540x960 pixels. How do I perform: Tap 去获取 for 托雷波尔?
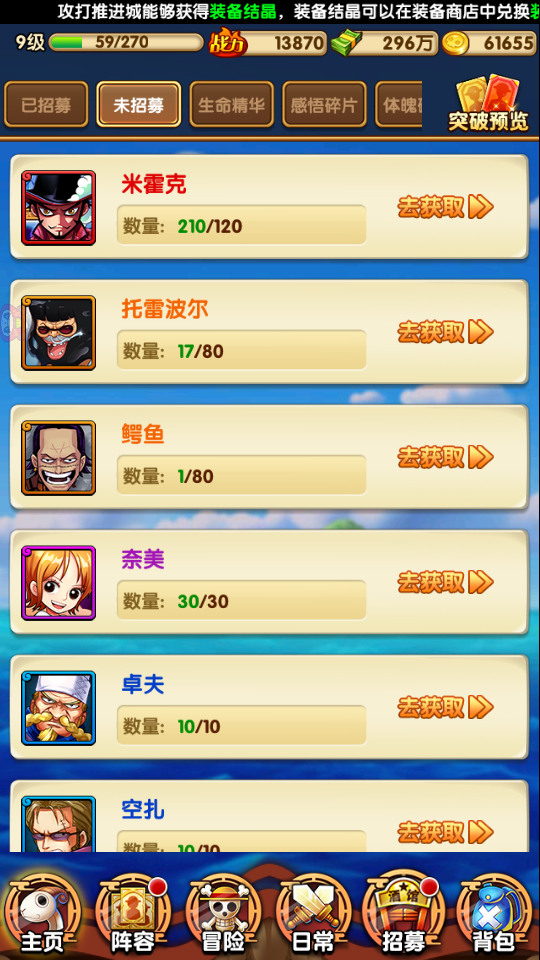[x=445, y=332]
